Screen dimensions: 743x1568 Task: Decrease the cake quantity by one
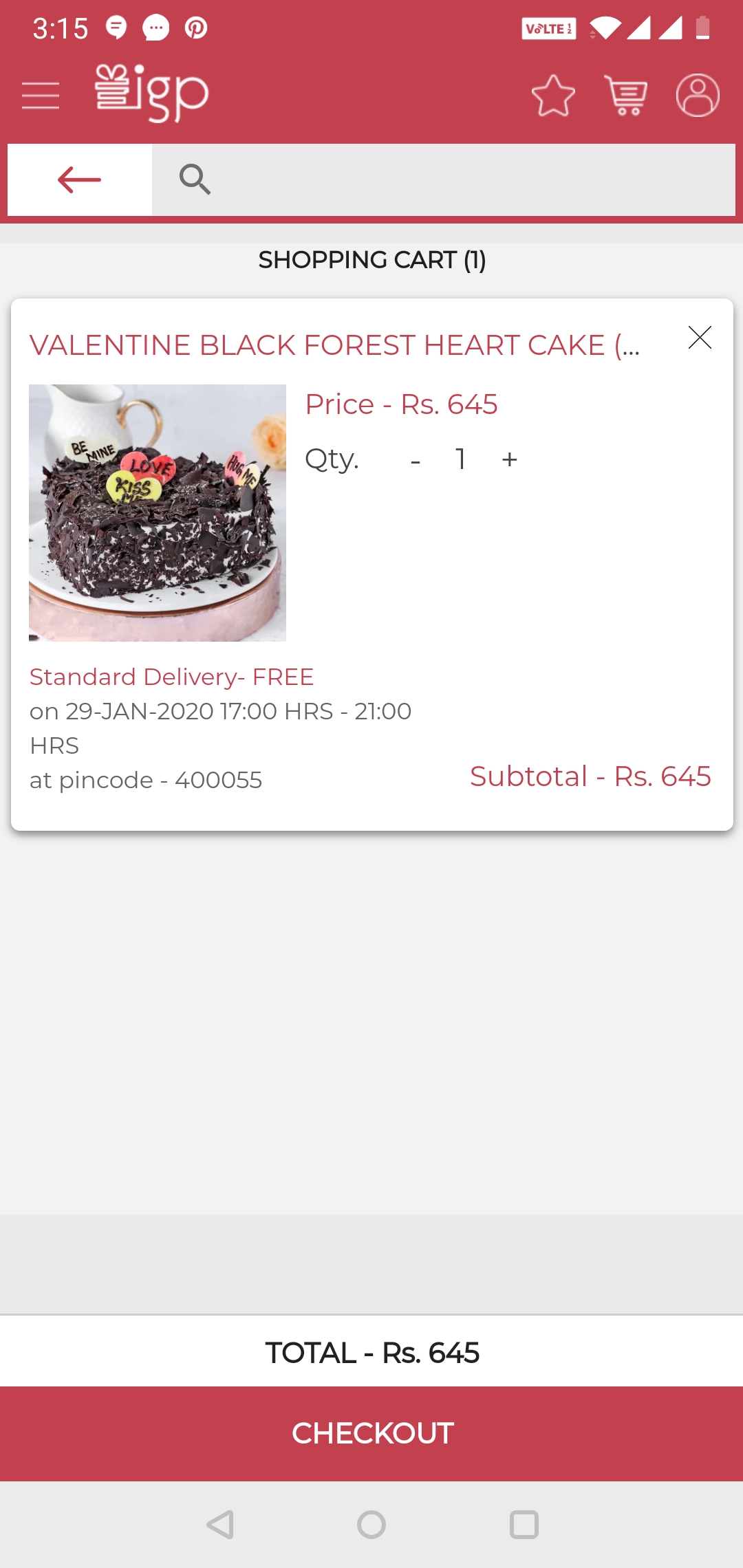[416, 460]
